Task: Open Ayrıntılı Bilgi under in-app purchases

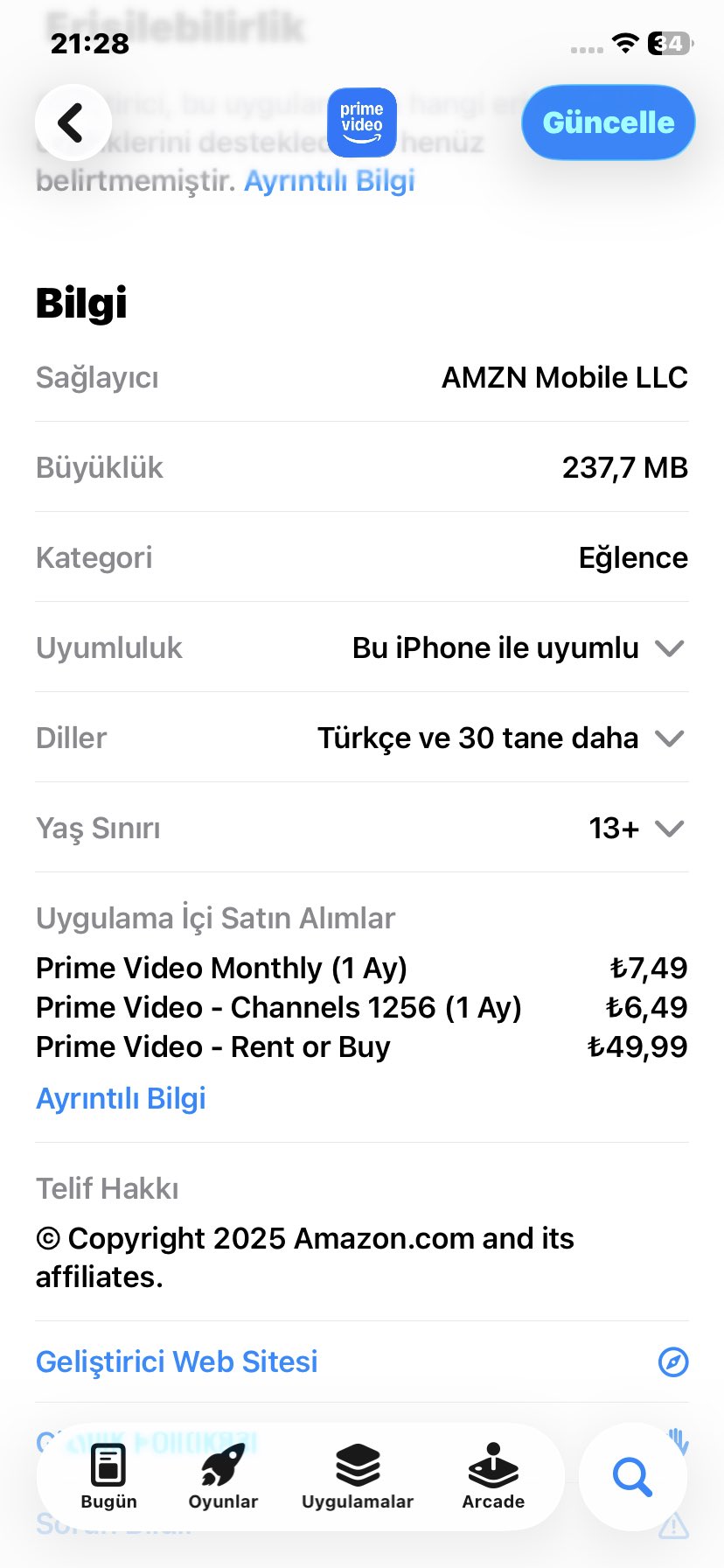Action: click(121, 1098)
